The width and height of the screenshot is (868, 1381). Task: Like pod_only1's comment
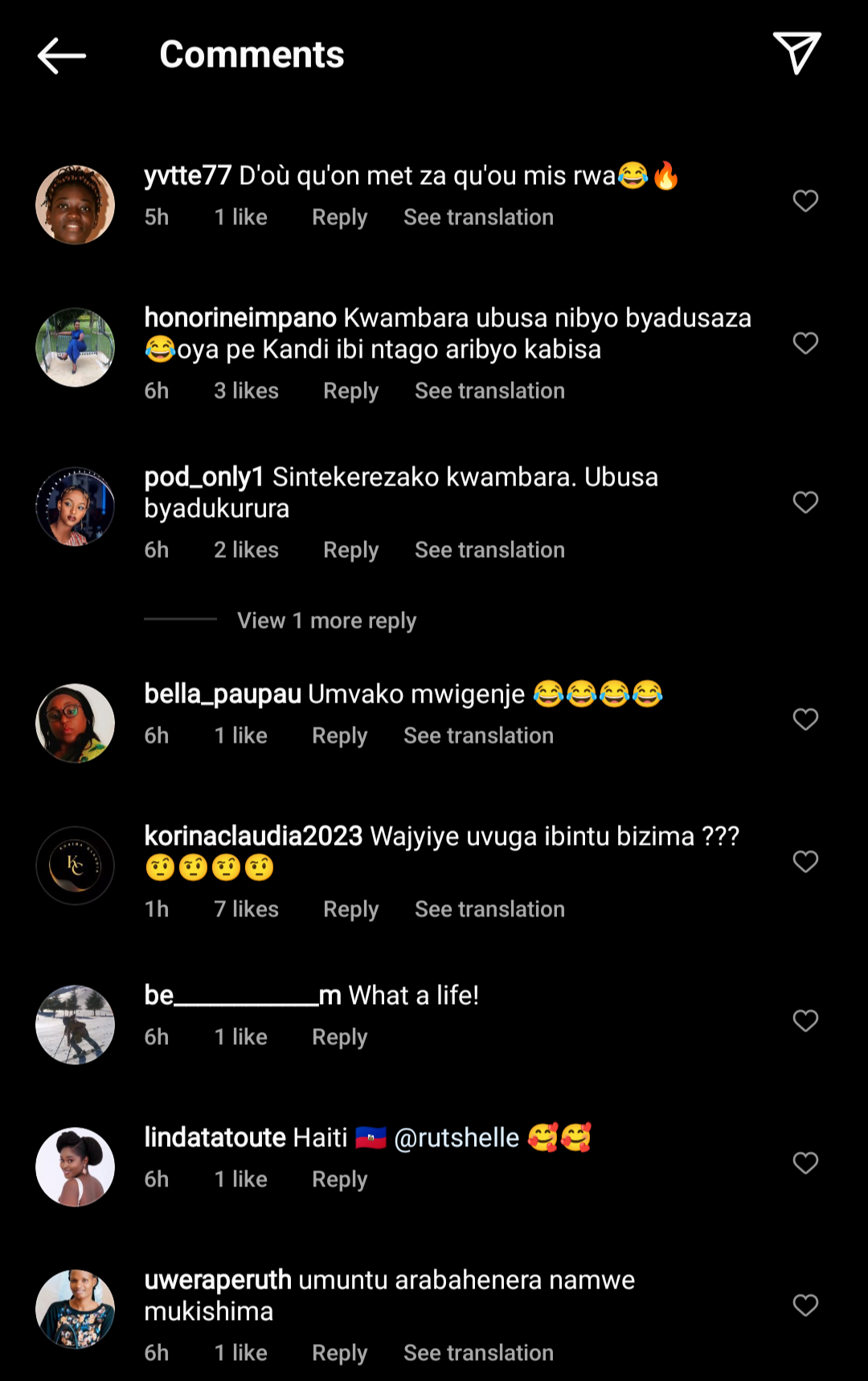(805, 502)
